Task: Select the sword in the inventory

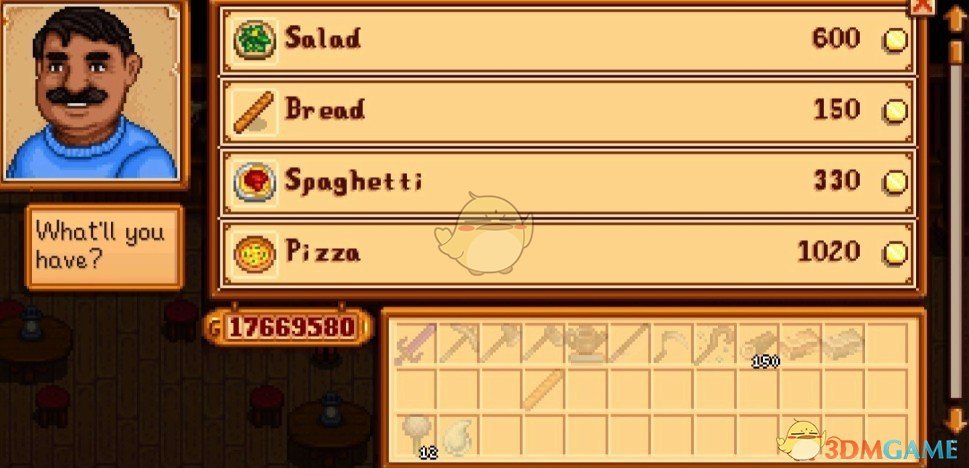Action: pos(414,345)
